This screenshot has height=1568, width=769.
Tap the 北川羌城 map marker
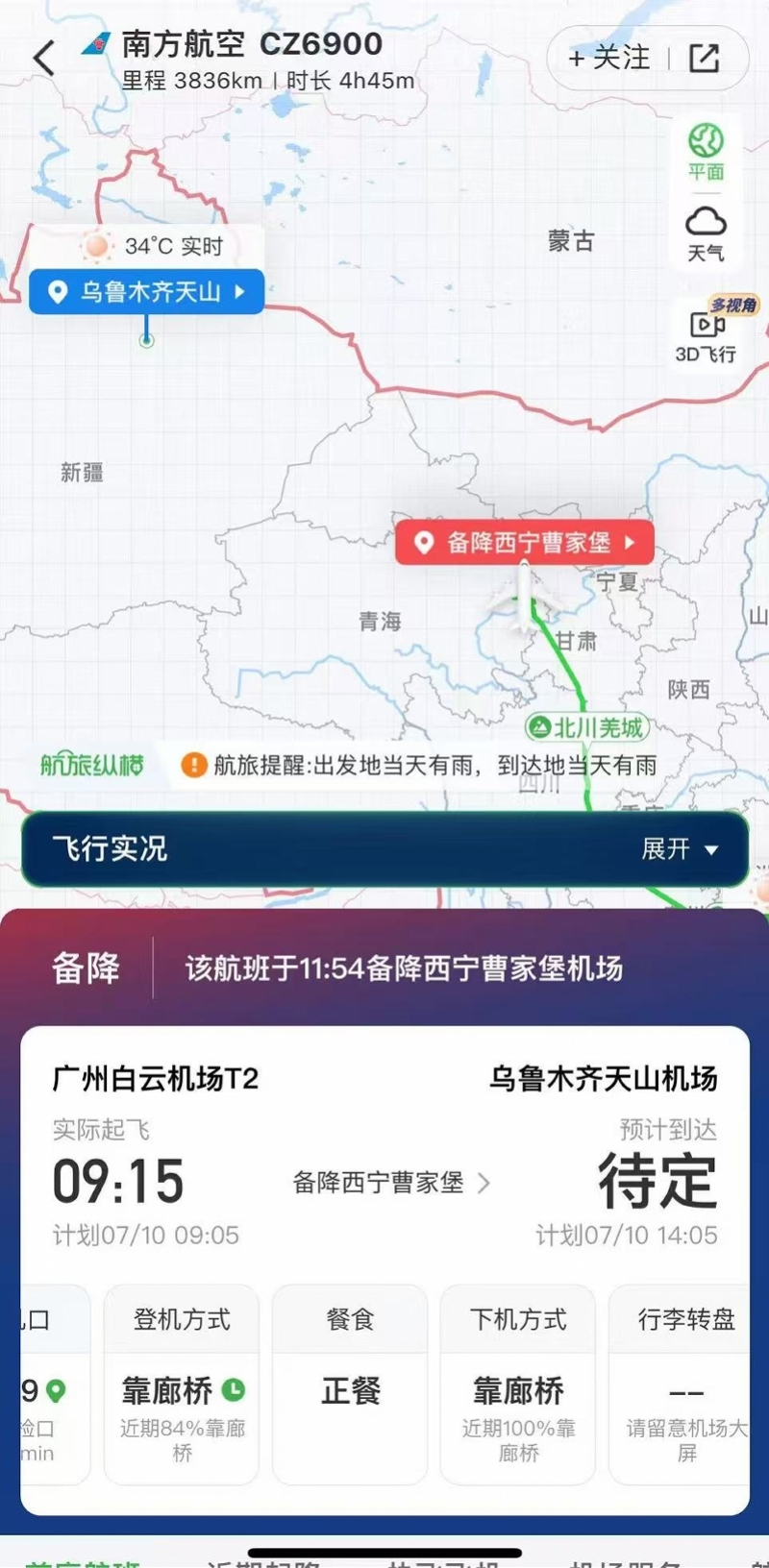tap(588, 727)
